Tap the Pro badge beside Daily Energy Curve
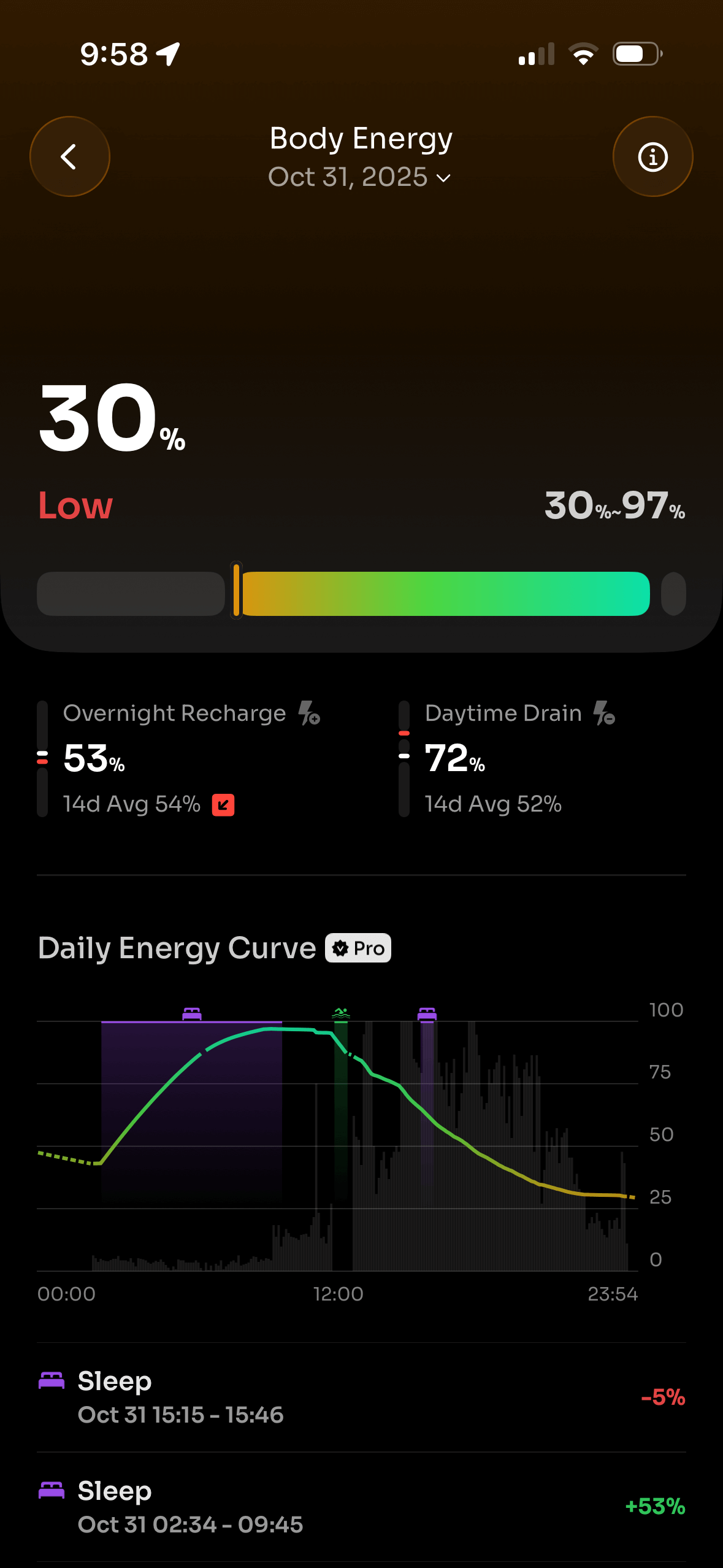Image resolution: width=723 pixels, height=1568 pixels. (x=358, y=948)
